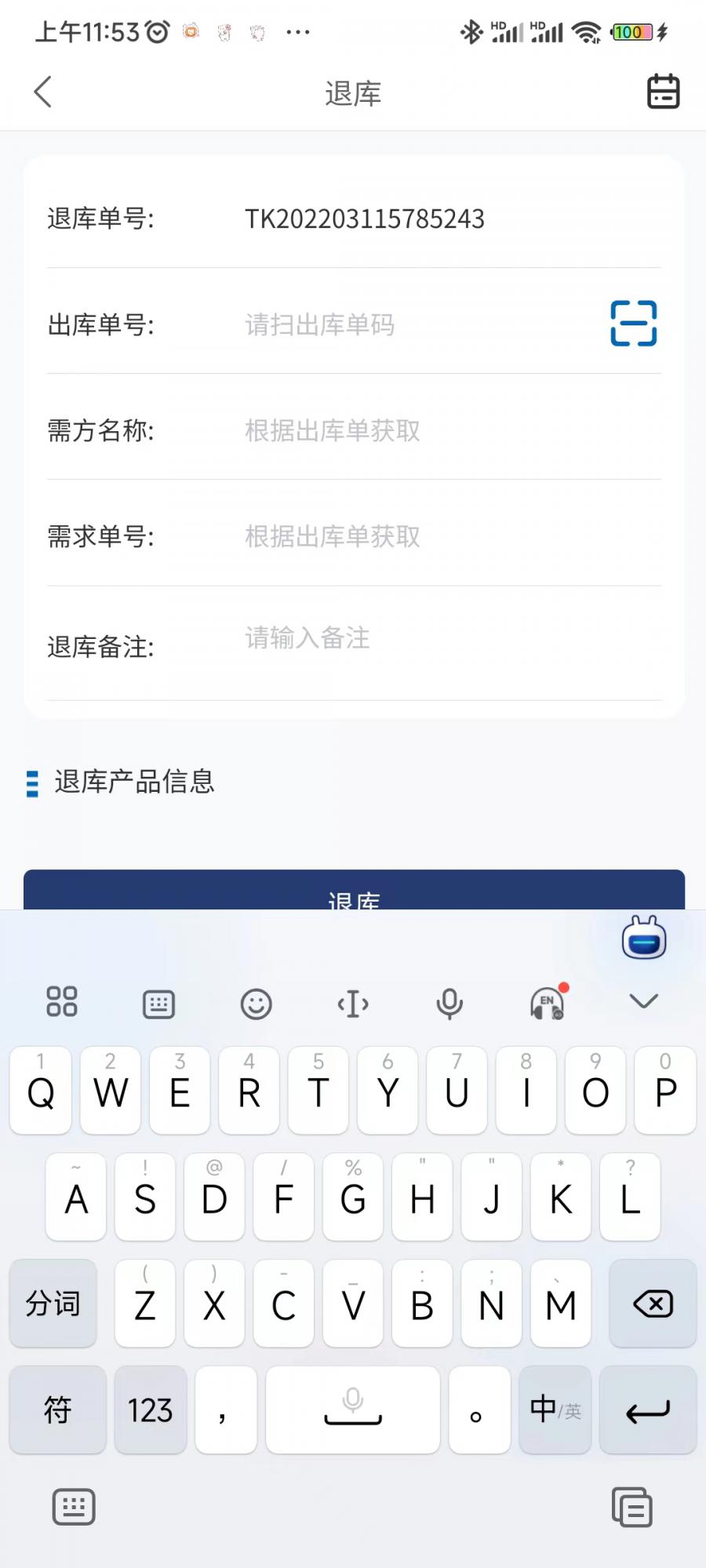This screenshot has width=706, height=1568.
Task: Toggle 中/英 input language key
Action: click(x=555, y=1410)
